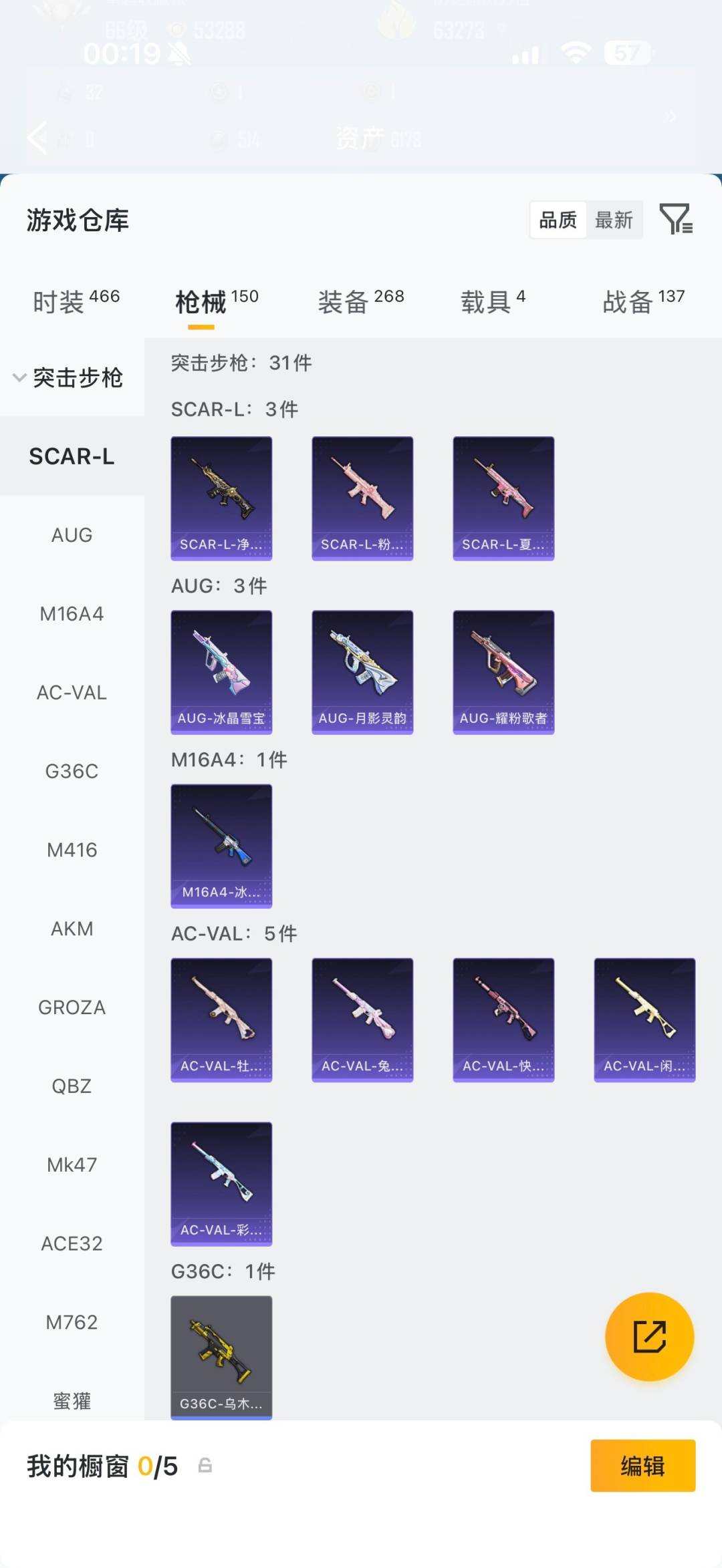The image size is (722, 1568).
Task: Collapse the 突击步枪 category
Action: pyautogui.click(x=68, y=377)
